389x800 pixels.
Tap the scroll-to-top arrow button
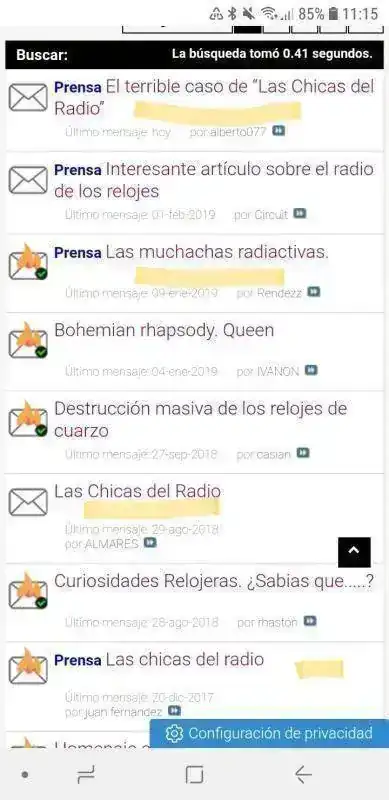click(x=354, y=552)
